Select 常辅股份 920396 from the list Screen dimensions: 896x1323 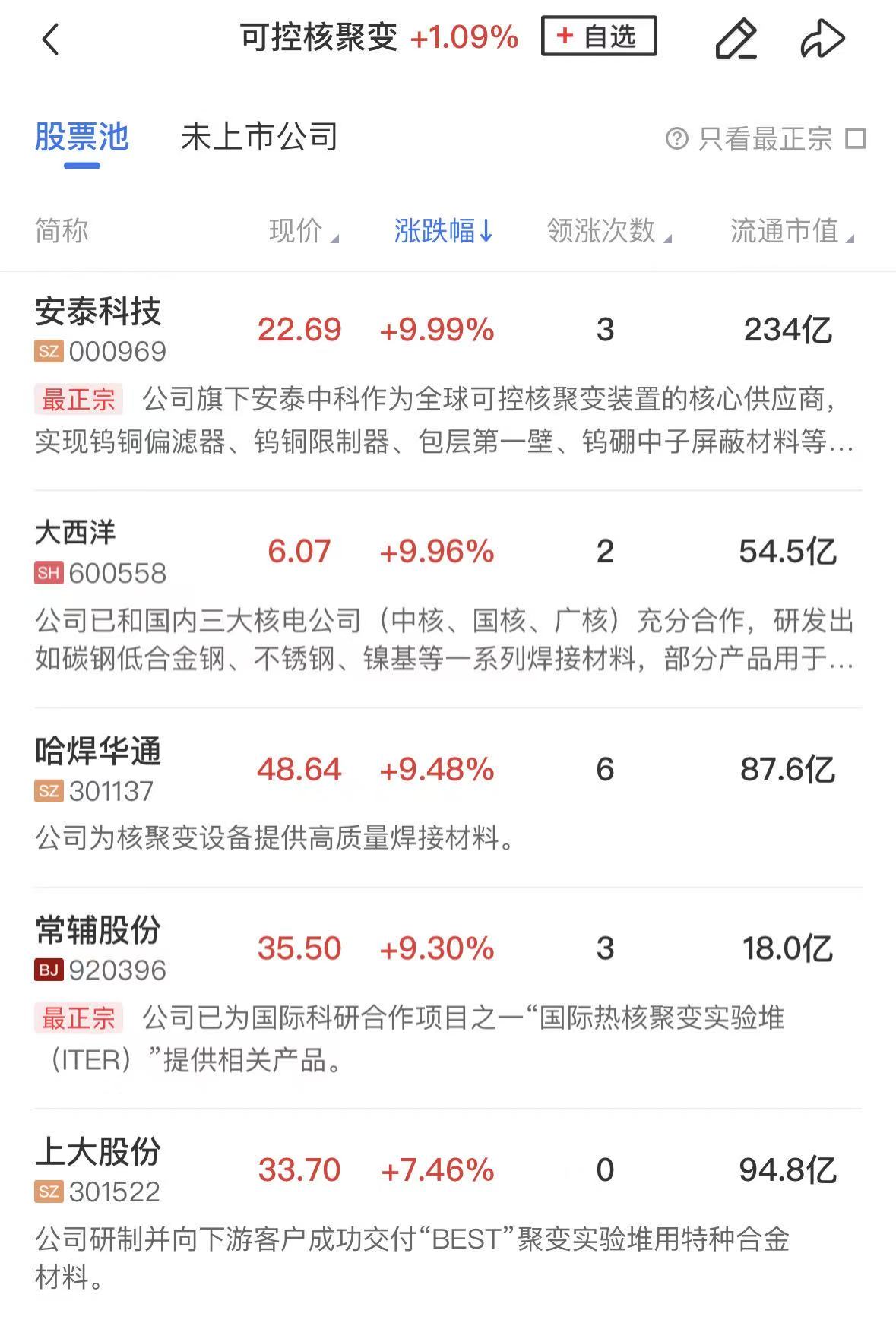pyautogui.click(x=99, y=948)
